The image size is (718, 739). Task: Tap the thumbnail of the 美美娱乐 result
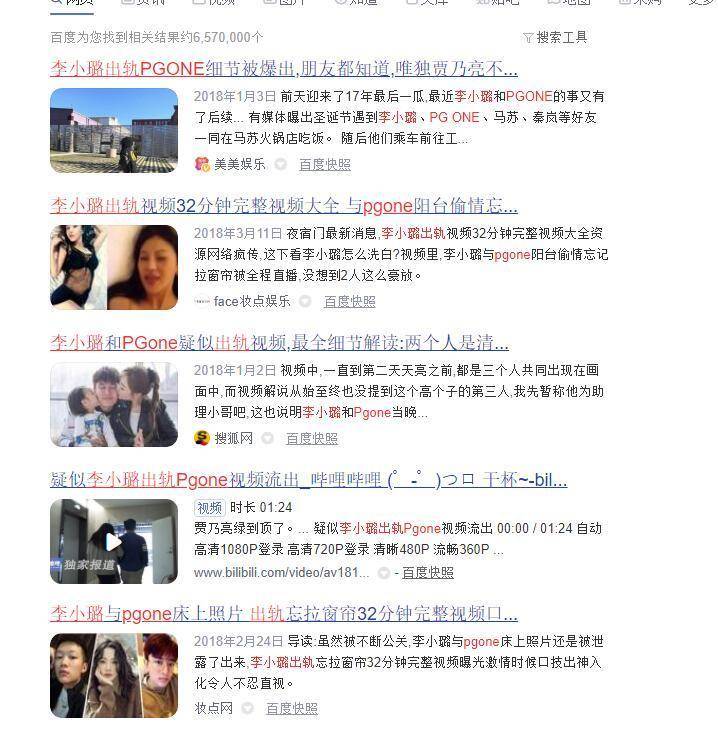[x=114, y=130]
